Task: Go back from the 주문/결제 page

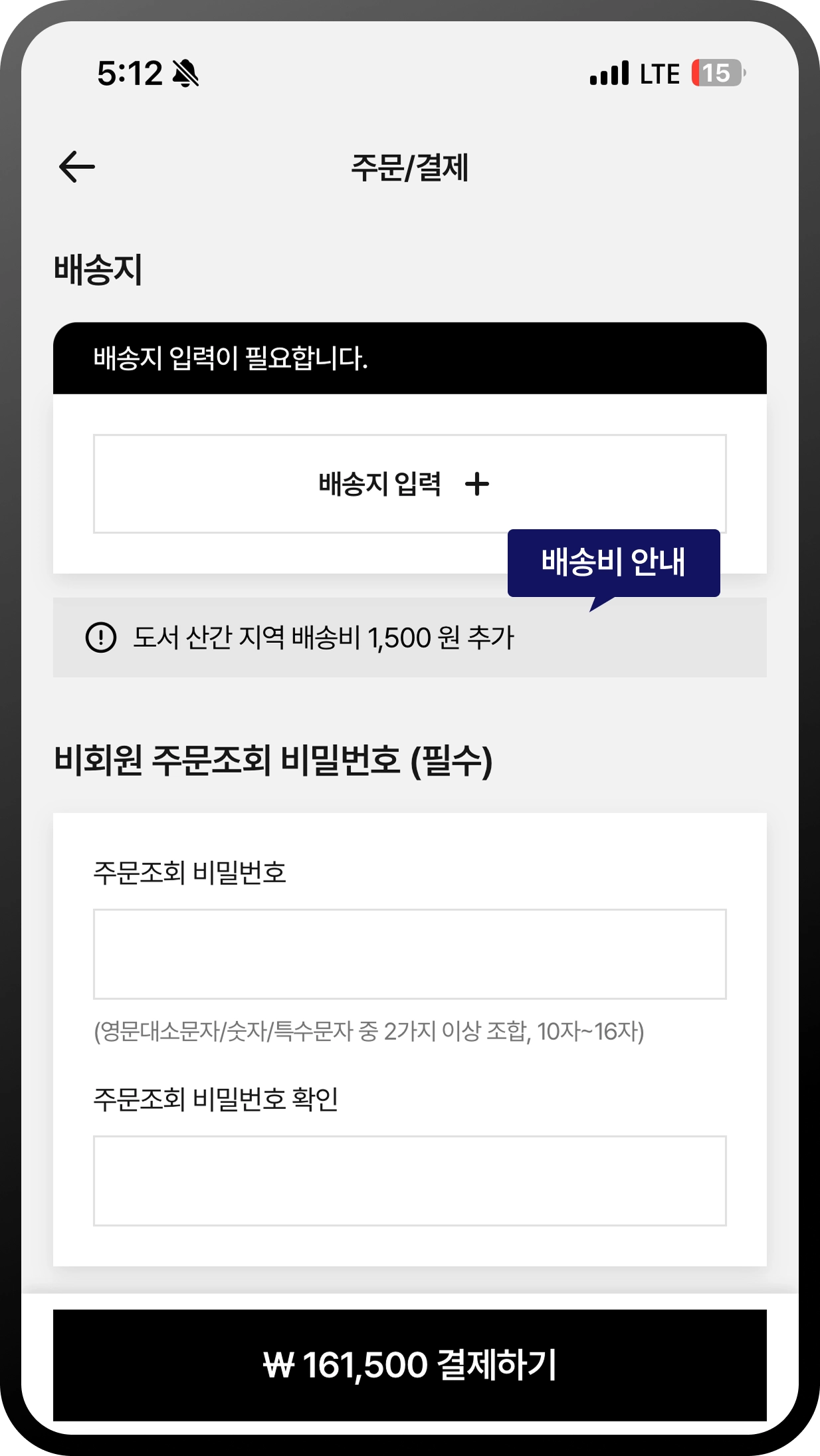Action: click(x=77, y=167)
